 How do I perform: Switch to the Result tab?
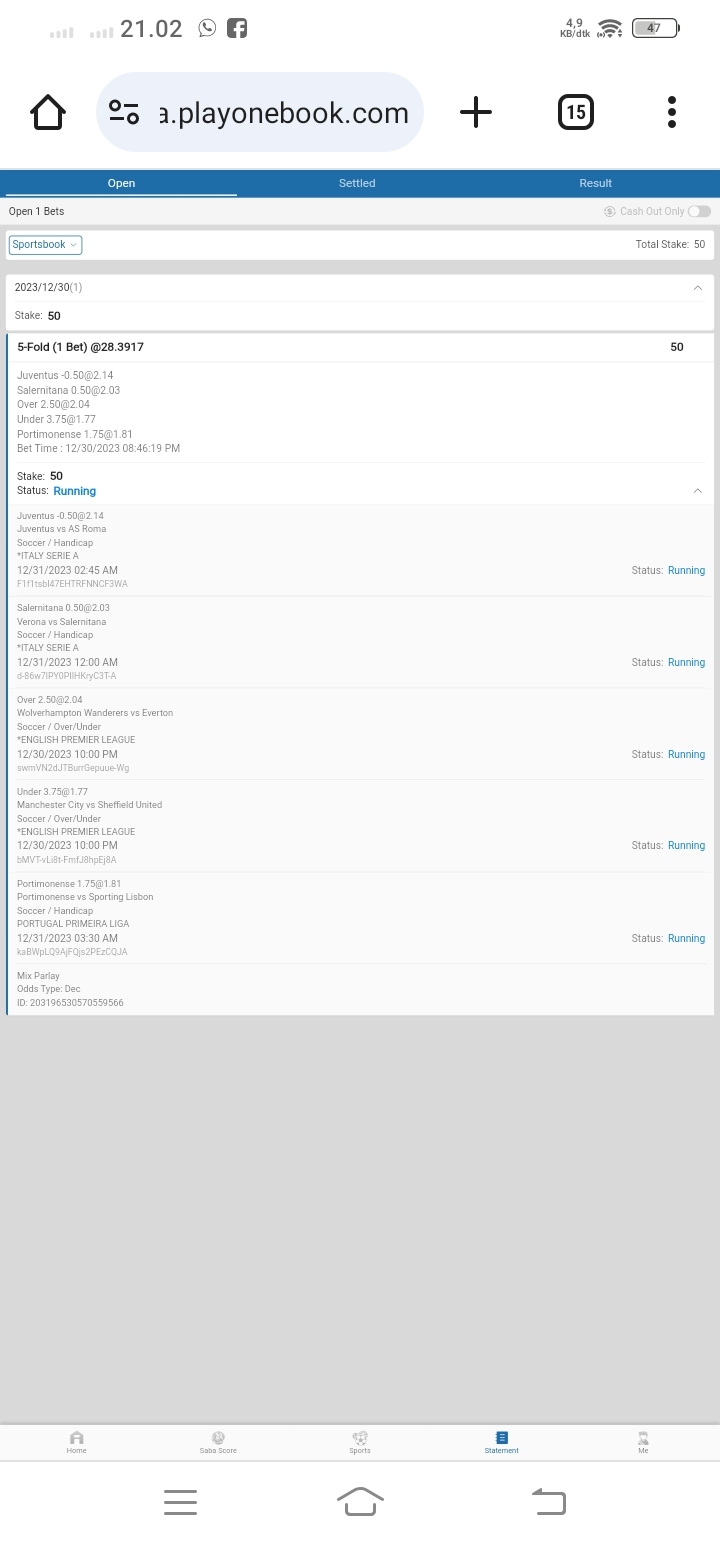point(595,183)
